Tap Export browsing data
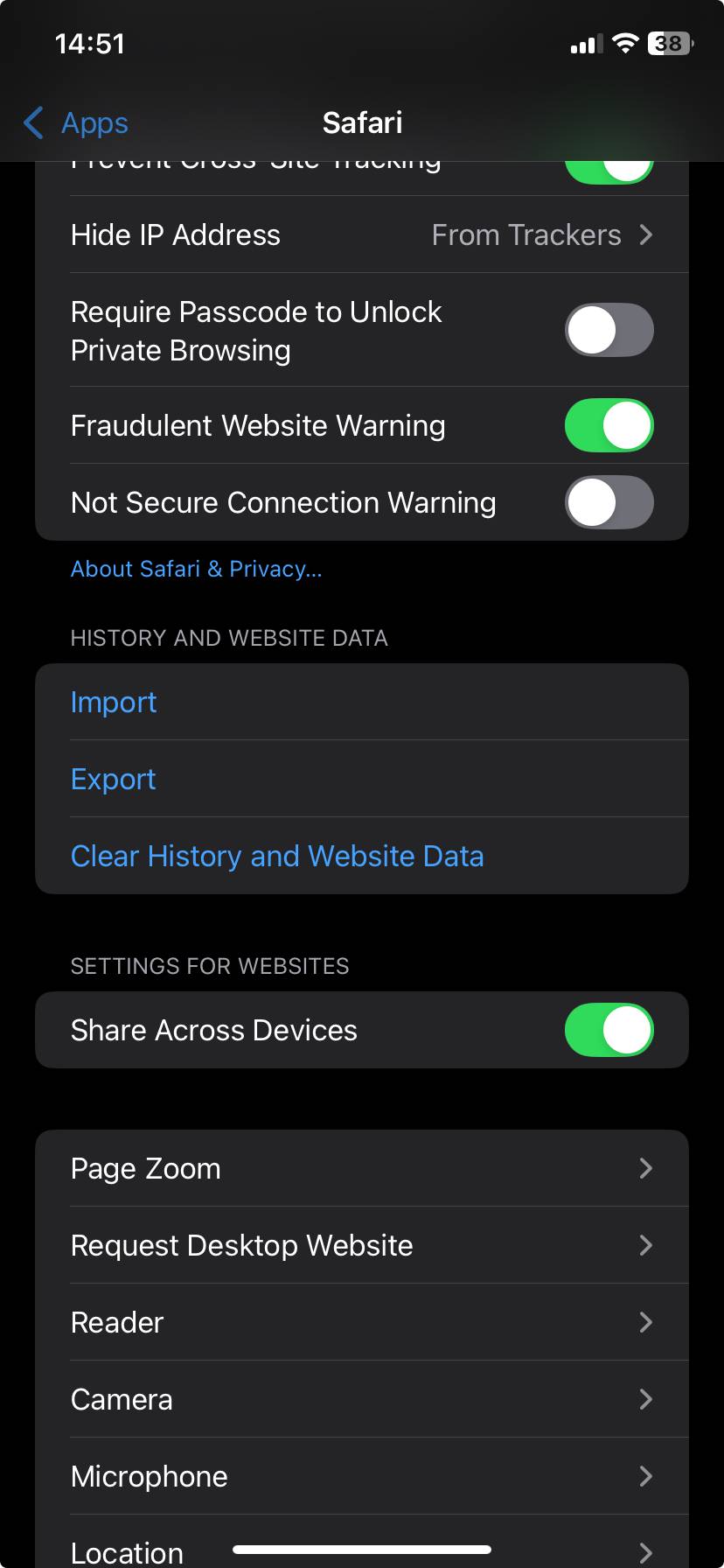Screen dimensions: 724x1568 tap(114, 780)
